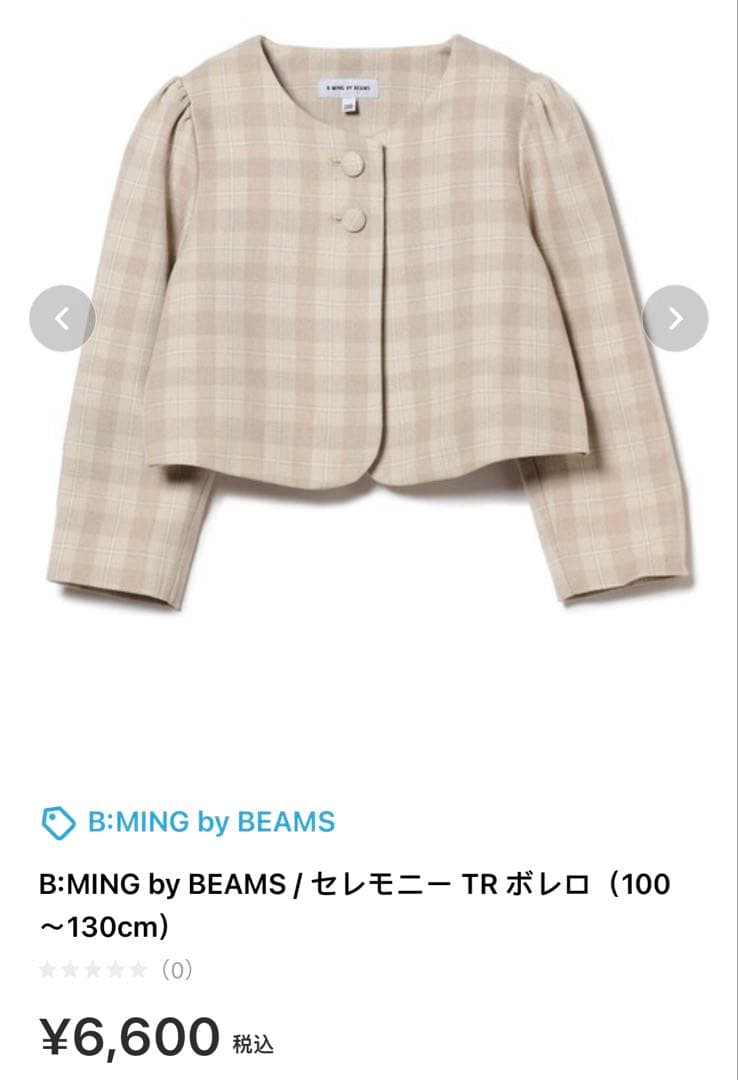This screenshot has width=738, height=1080.
Task: Tap the plaid bolero jacket product photo
Action: tap(369, 330)
